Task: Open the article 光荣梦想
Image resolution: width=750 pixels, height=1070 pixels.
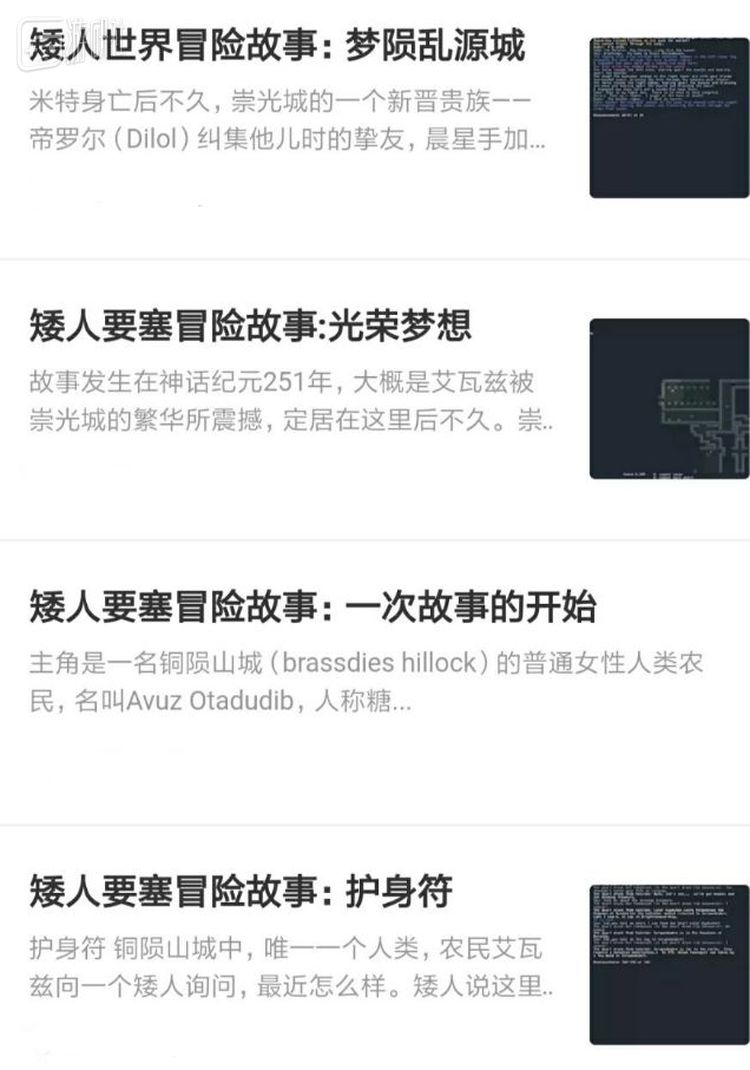Action: click(250, 325)
